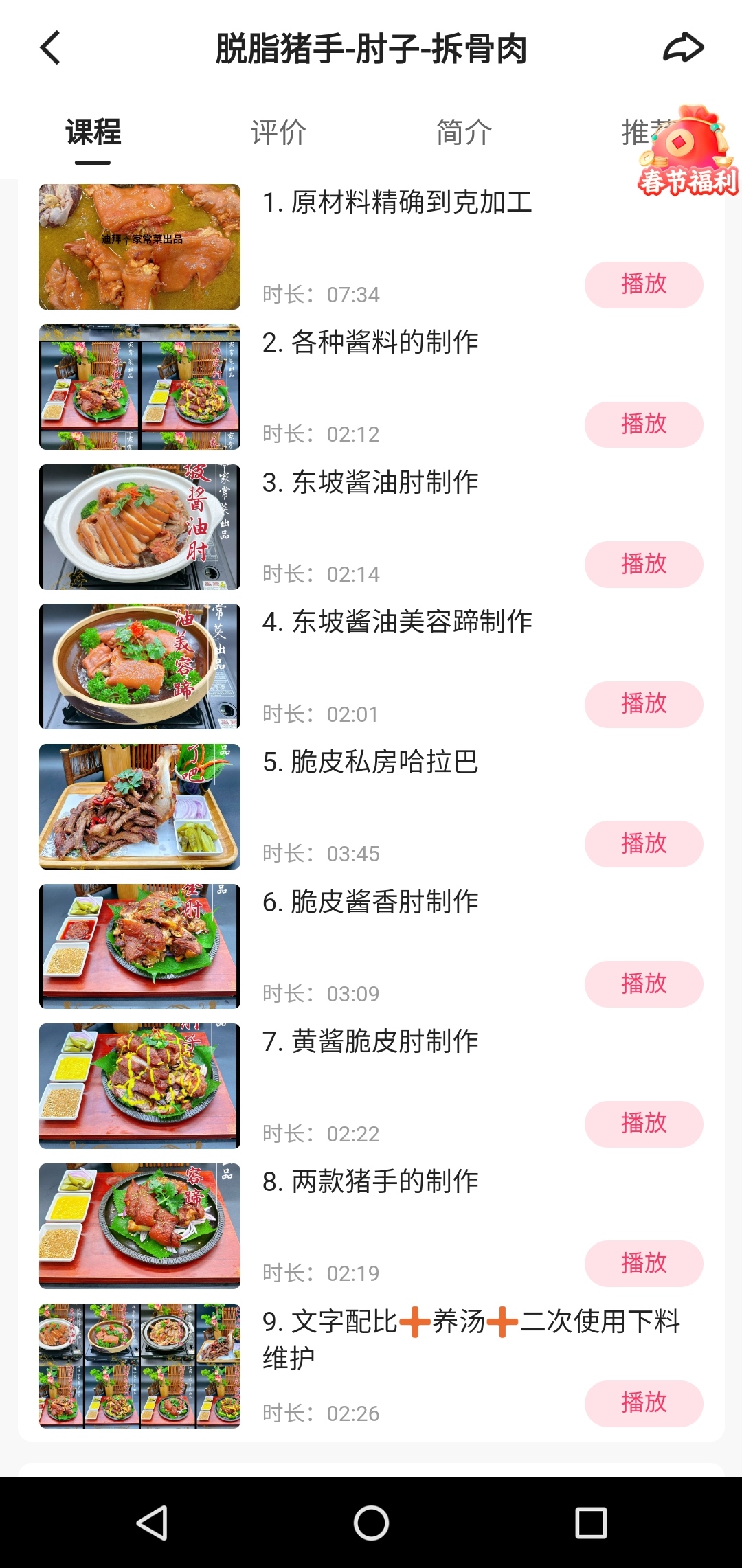Open thumbnail of 东坡酱油美容蹄 lesson
The image size is (742, 1568).
click(x=139, y=666)
